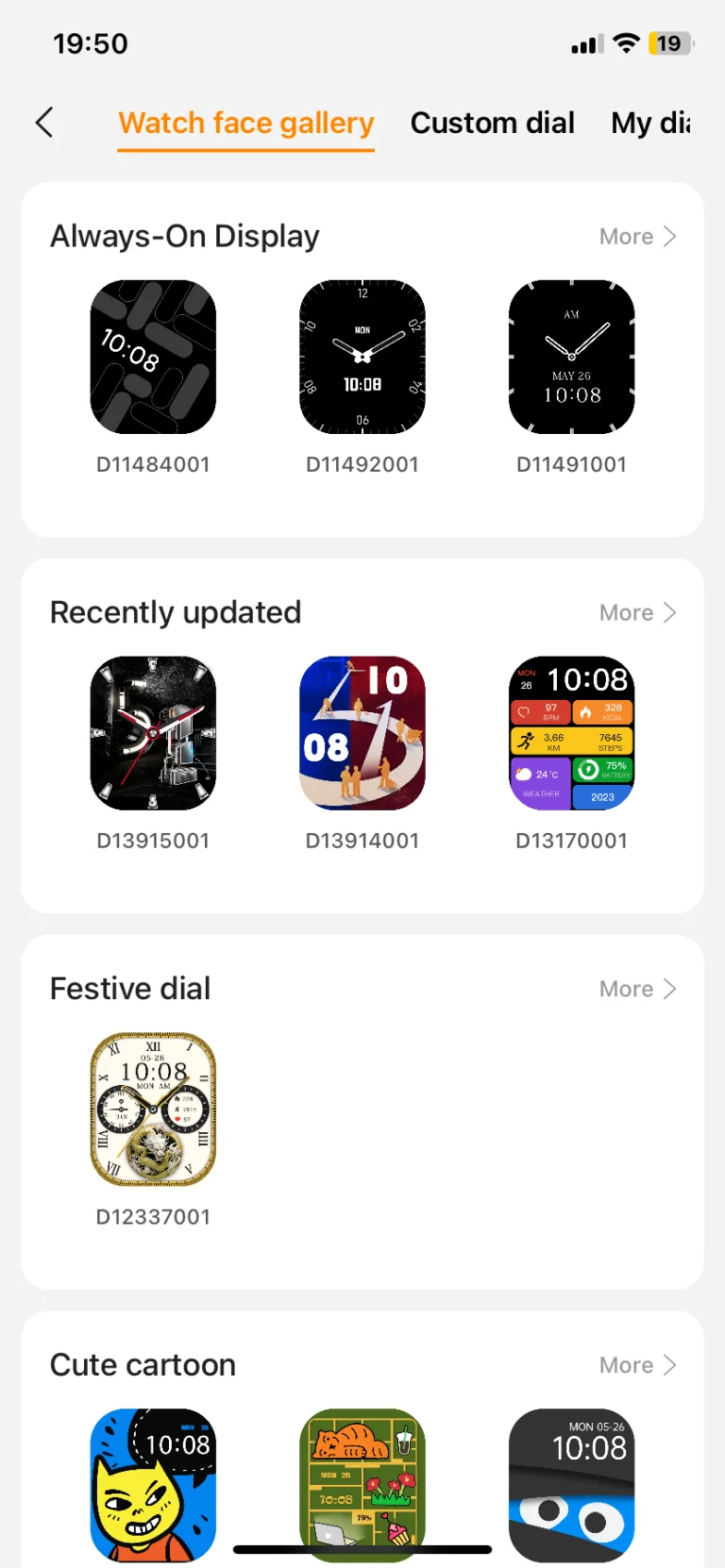
Task: Open festive watch face D12337001
Action: coord(153,1109)
